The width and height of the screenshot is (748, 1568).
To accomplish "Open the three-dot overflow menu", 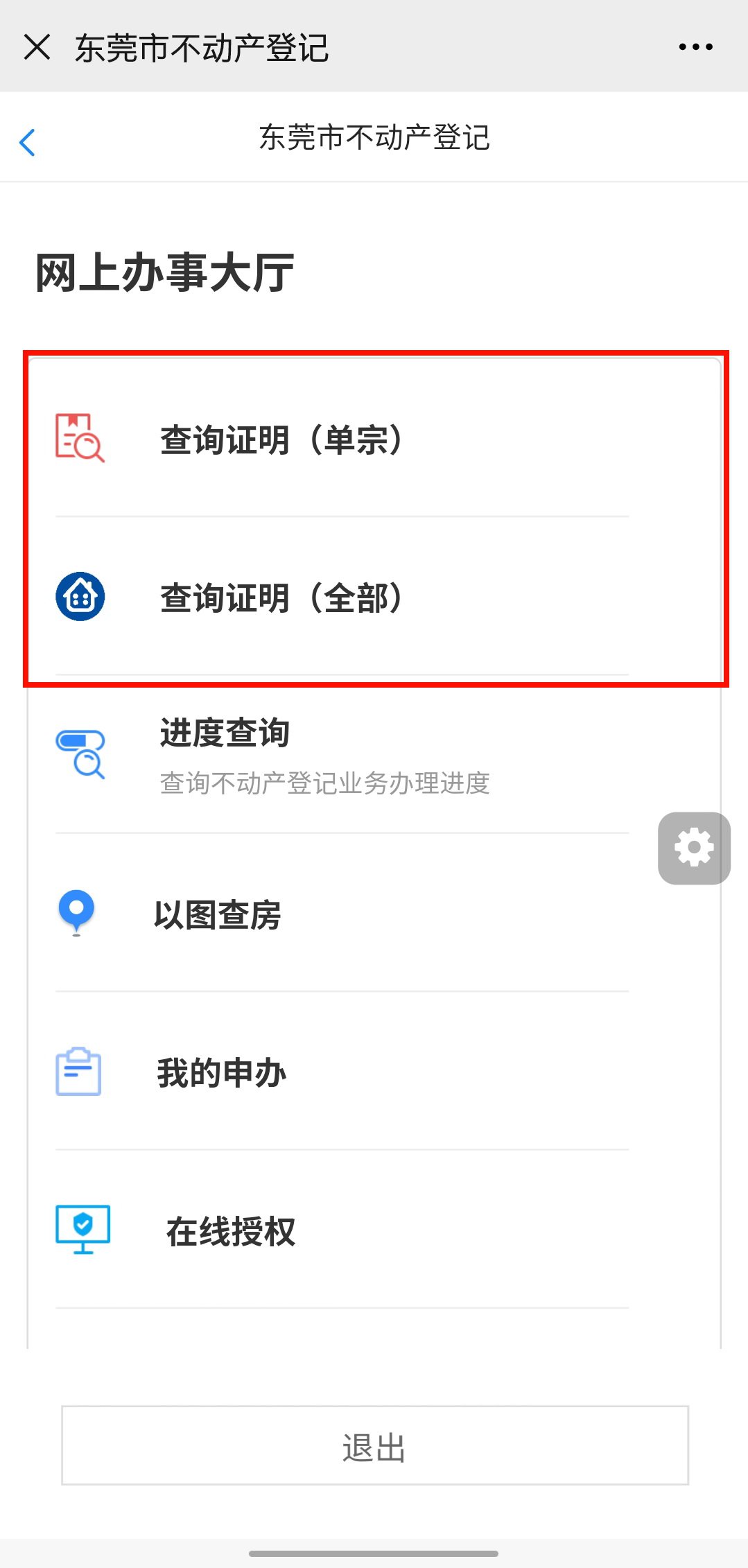I will pos(695,47).
